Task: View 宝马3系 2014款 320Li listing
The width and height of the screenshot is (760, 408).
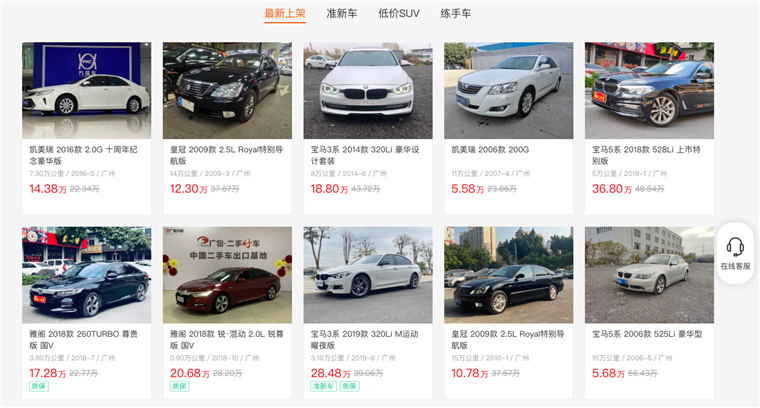Action: (368, 91)
